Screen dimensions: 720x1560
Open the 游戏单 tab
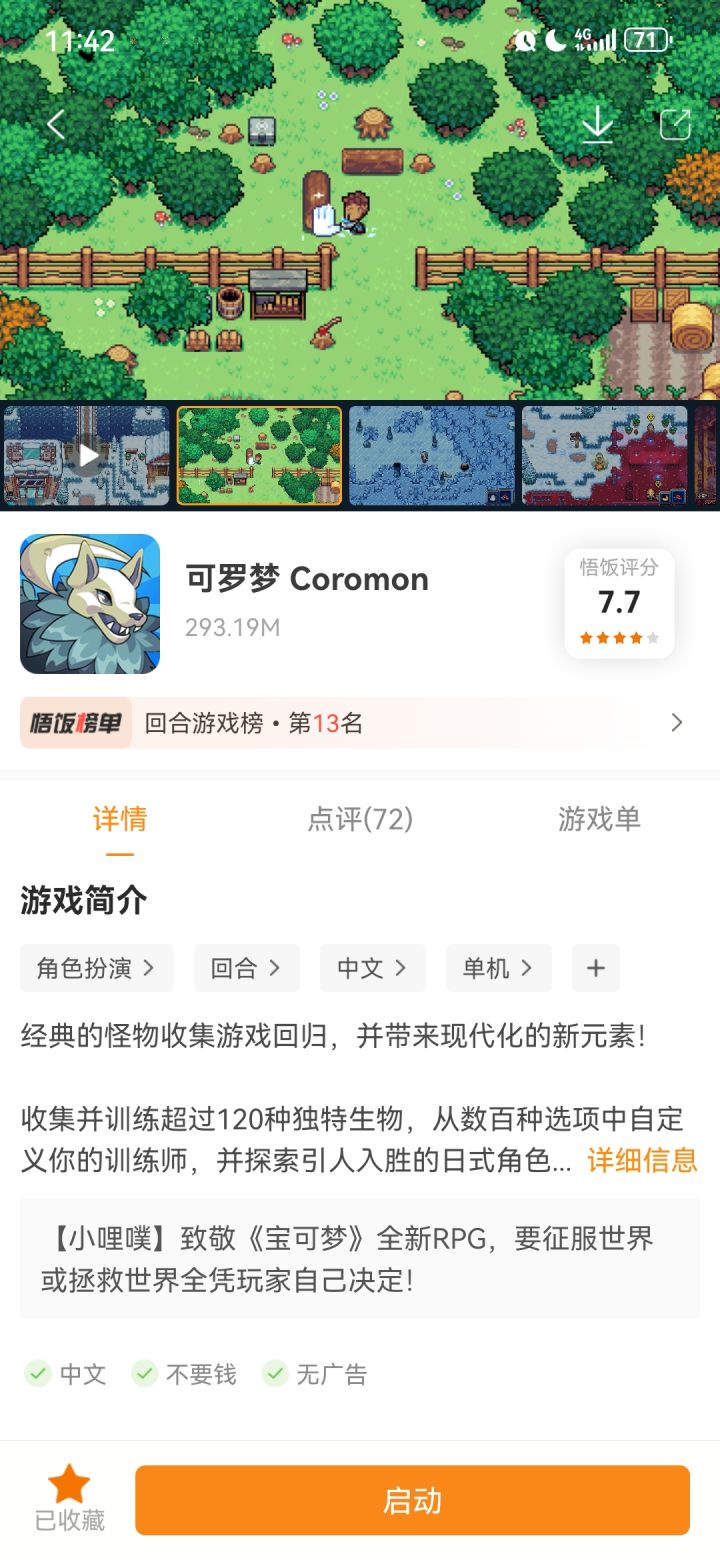click(x=600, y=820)
